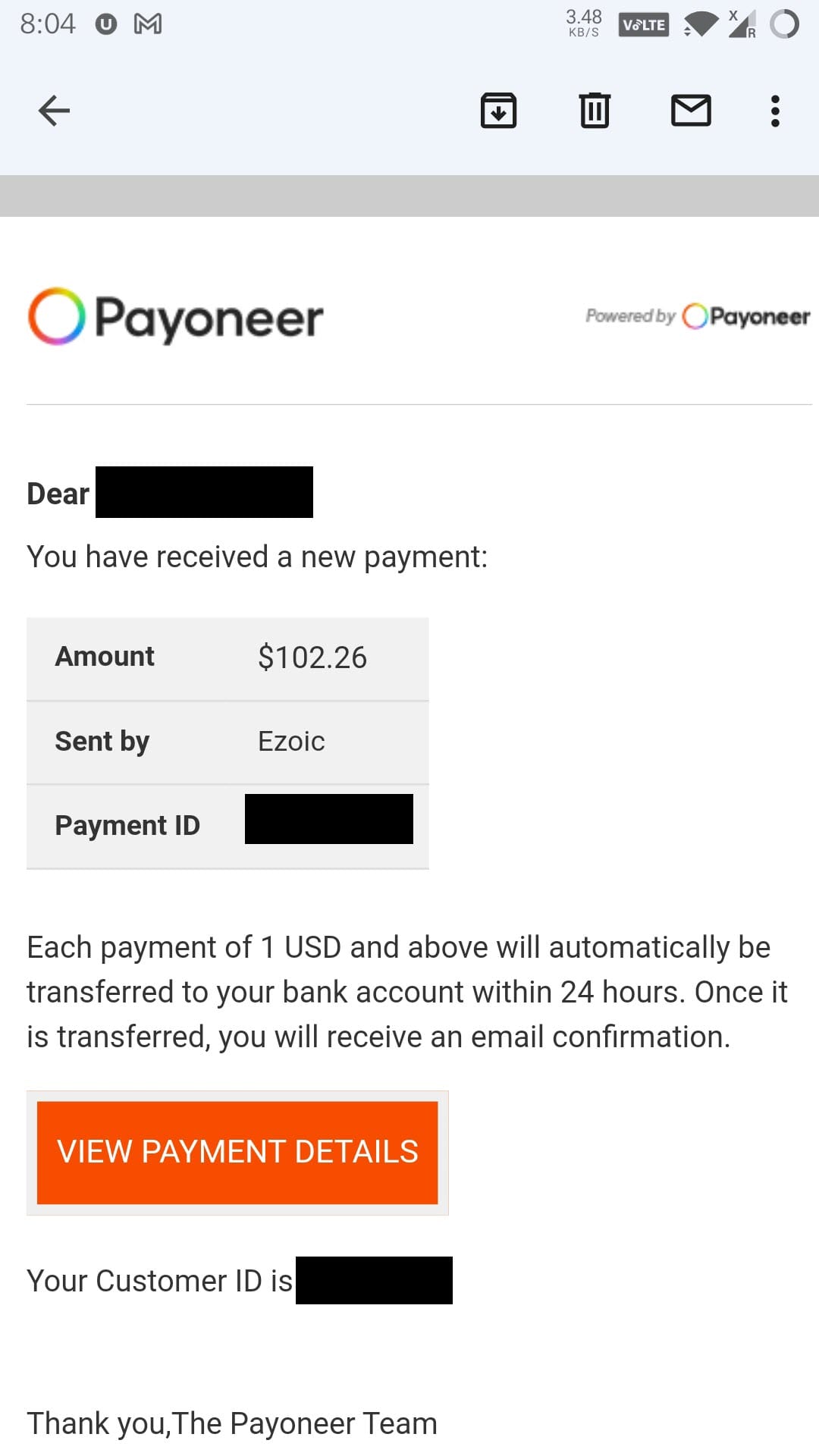
Task: Open the three-dot overflow menu
Action: (x=774, y=111)
